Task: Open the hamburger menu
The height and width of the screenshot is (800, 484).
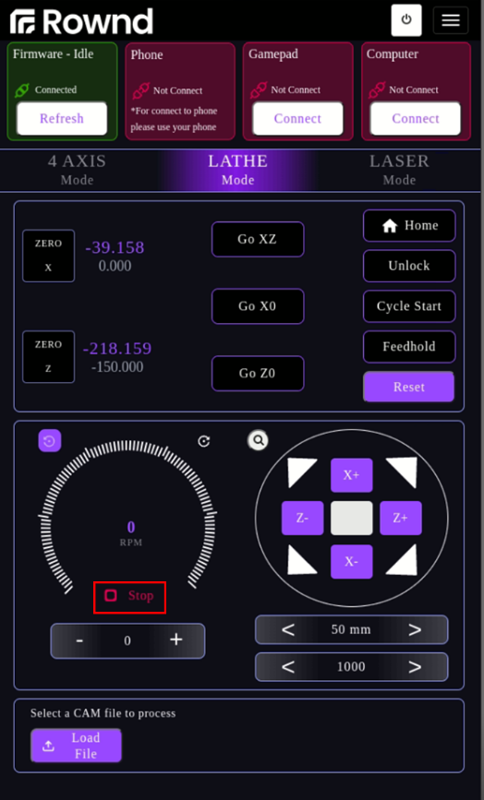Action: pyautogui.click(x=450, y=20)
